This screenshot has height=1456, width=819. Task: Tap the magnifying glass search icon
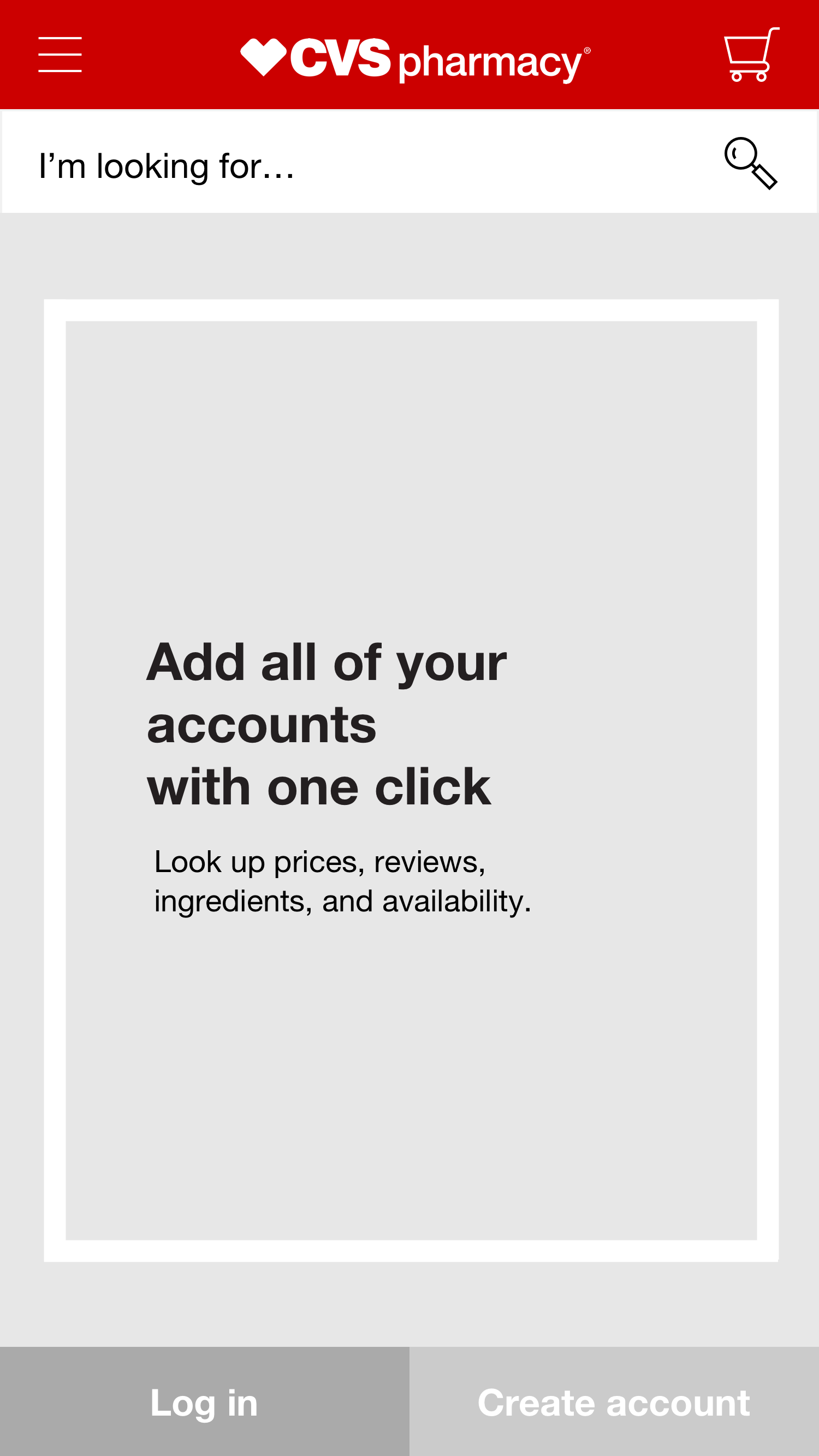tap(751, 163)
